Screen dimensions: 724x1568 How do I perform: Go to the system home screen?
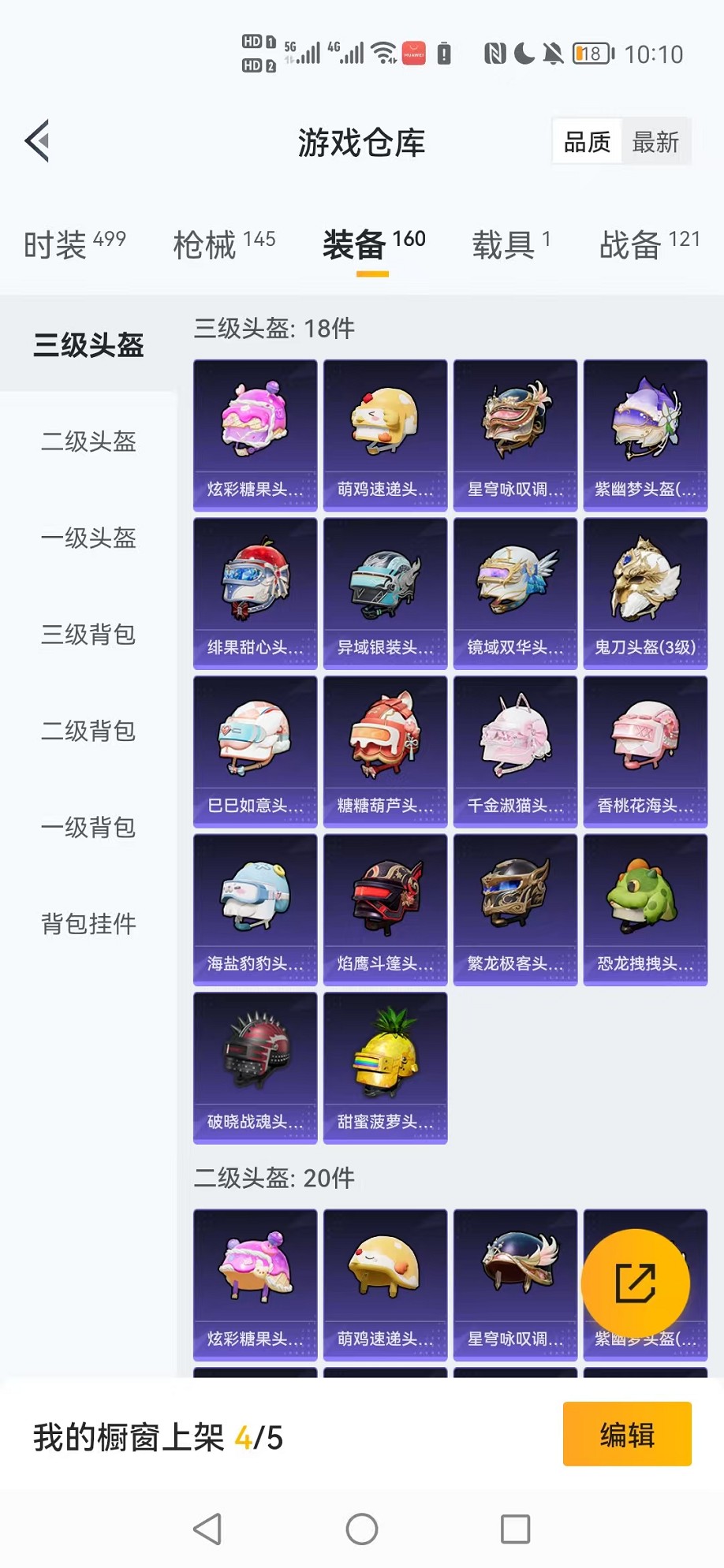tap(362, 1529)
